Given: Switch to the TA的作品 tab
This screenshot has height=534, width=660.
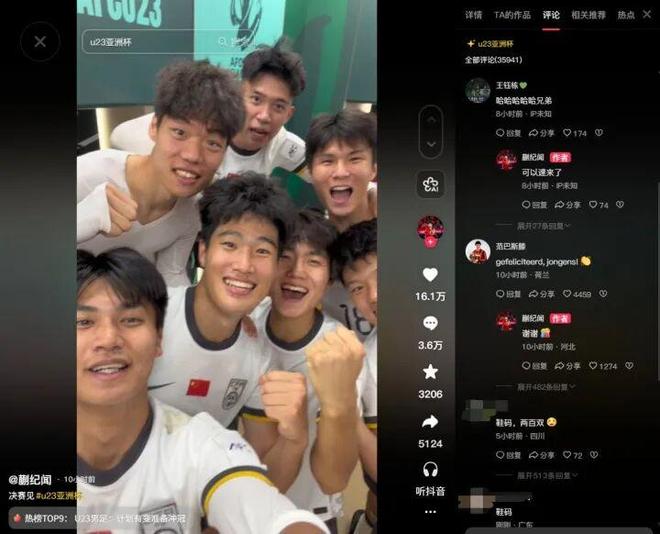Looking at the screenshot, I should pos(512,15).
